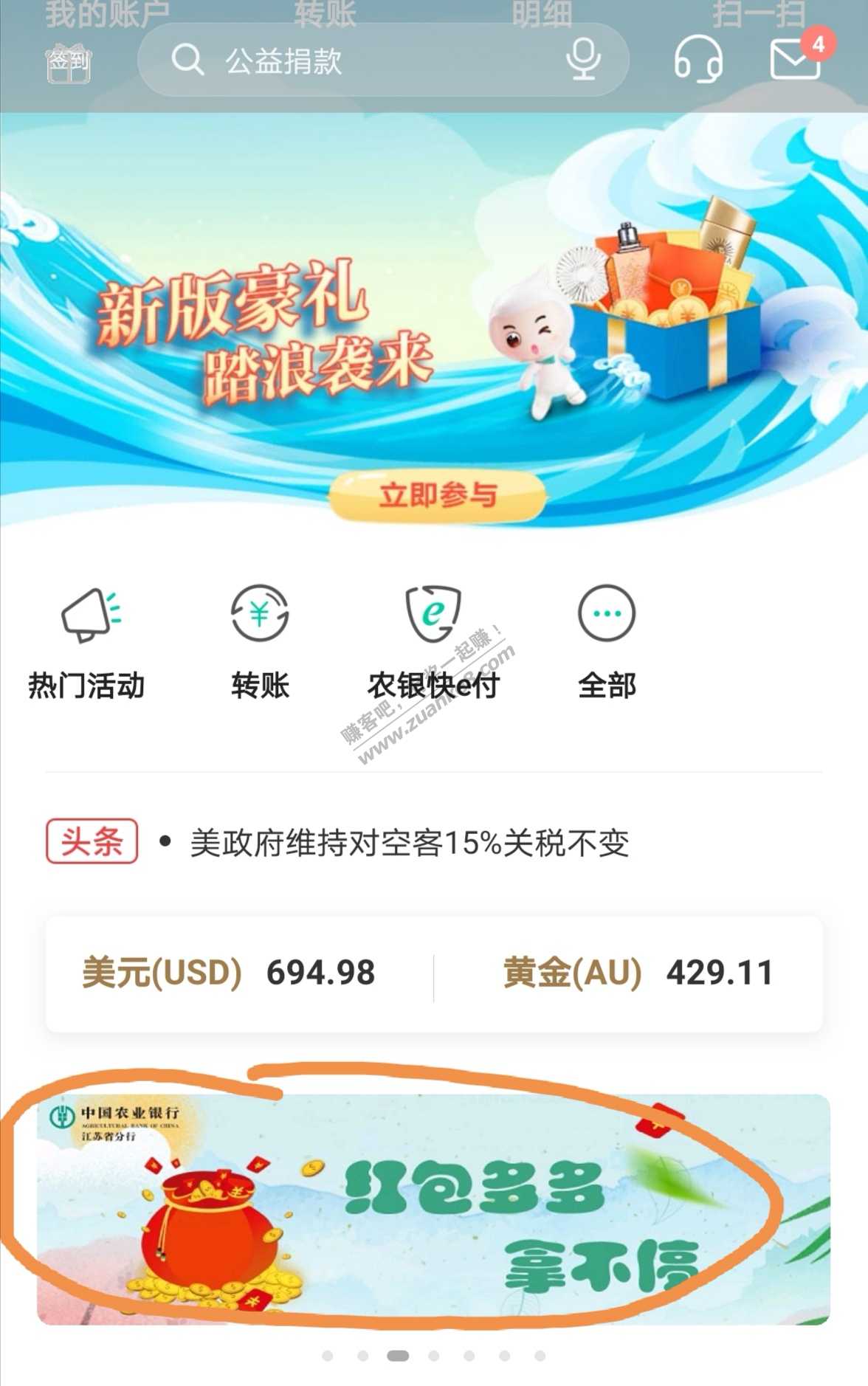Open the messages envelope icon
Image resolution: width=868 pixels, height=1386 pixels.
tap(796, 58)
